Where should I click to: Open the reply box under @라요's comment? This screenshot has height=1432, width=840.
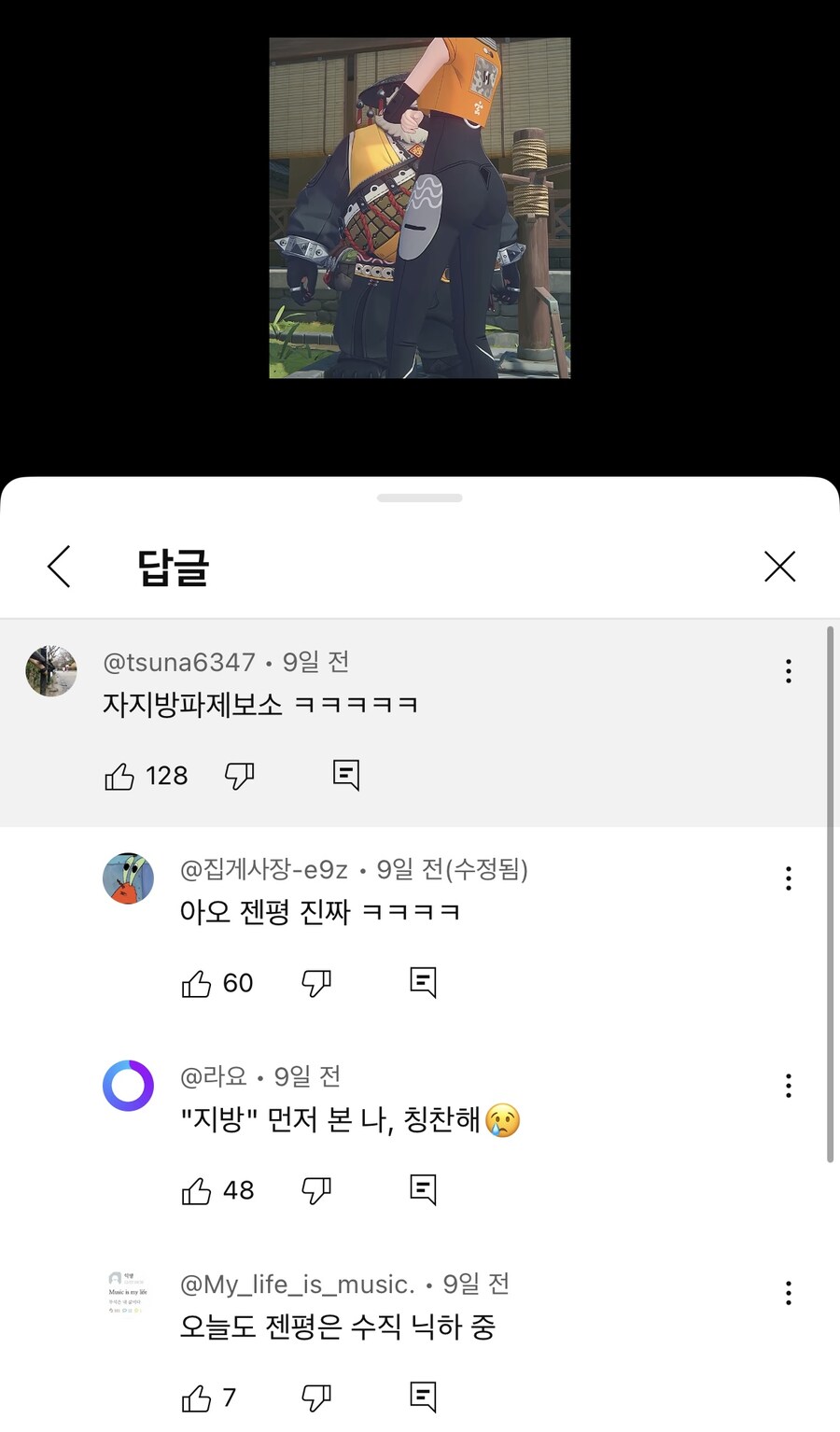click(422, 1189)
